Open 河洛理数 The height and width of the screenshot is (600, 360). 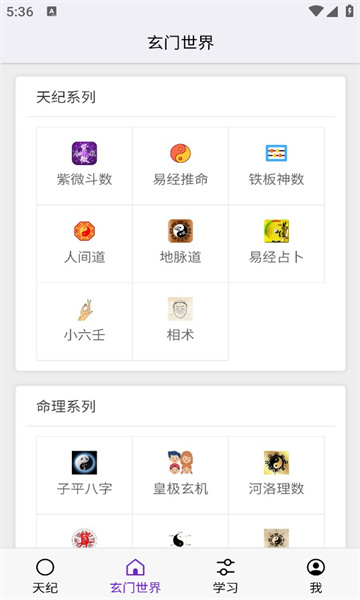pyautogui.click(x=276, y=475)
